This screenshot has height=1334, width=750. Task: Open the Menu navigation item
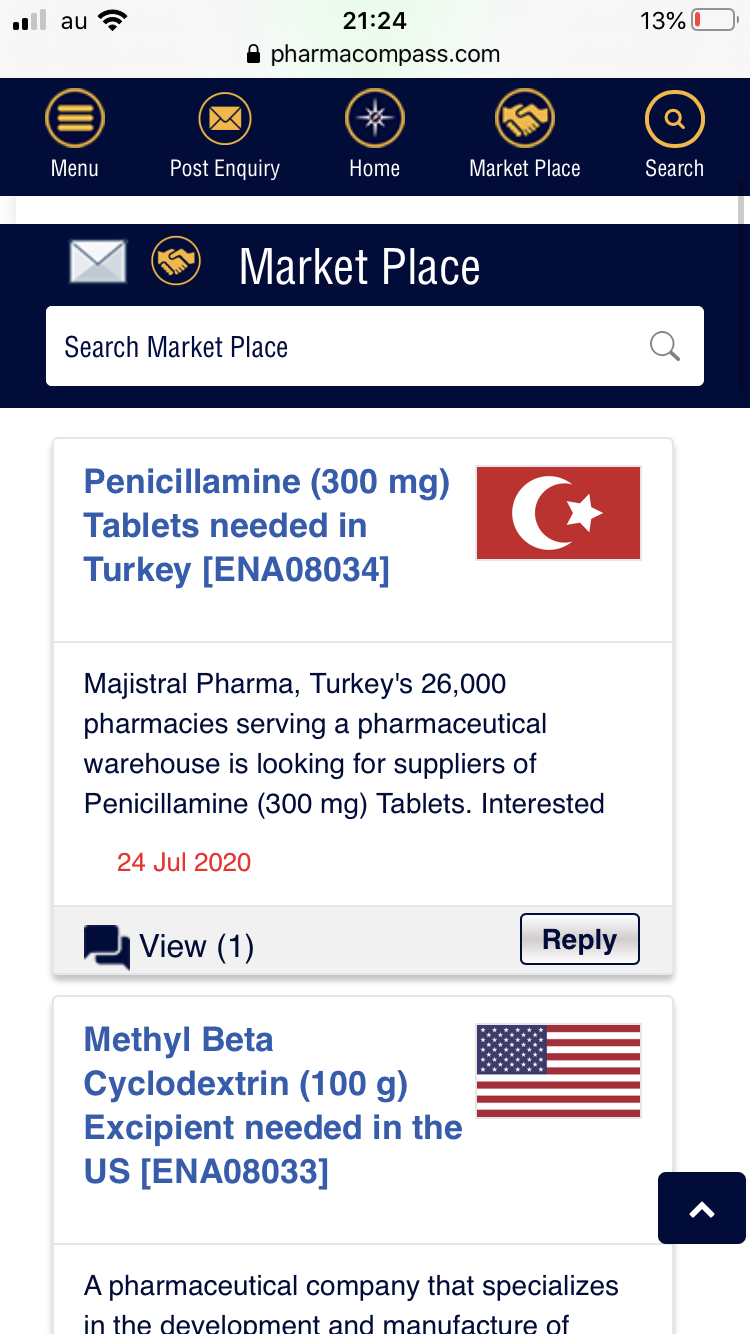point(75,136)
